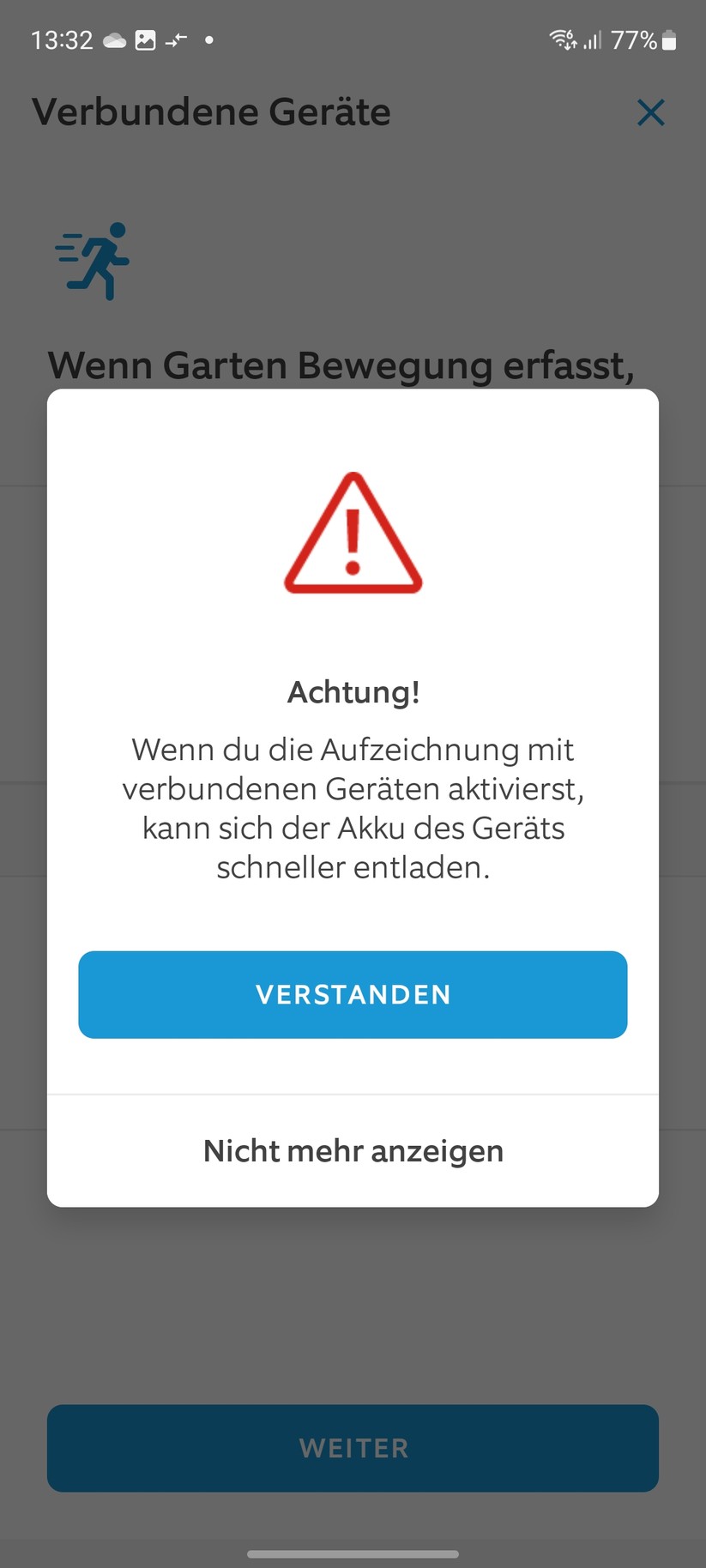Viewport: 706px width, 1568px height.
Task: Click the red warning triangle icon
Action: 353,534
